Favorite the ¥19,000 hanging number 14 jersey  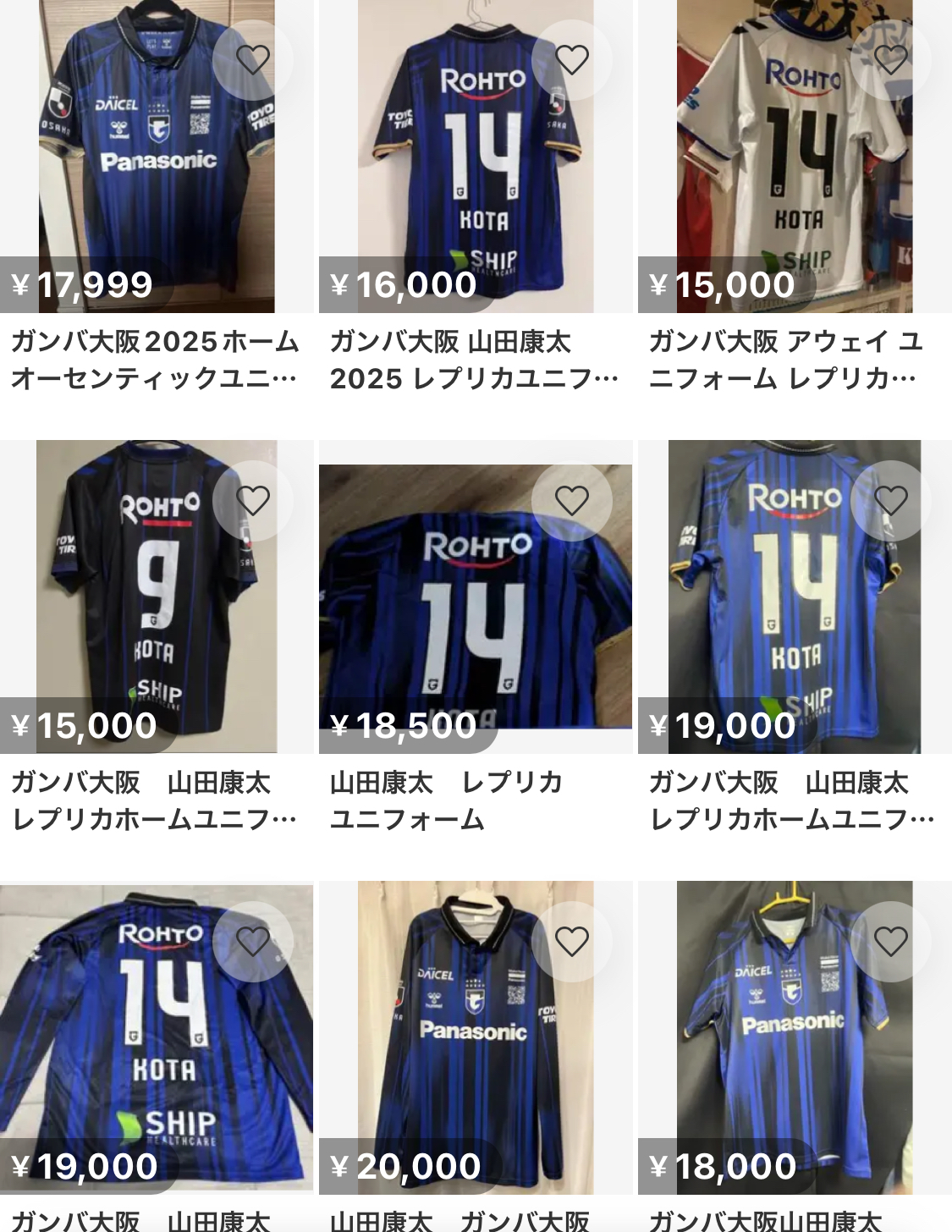point(890,501)
